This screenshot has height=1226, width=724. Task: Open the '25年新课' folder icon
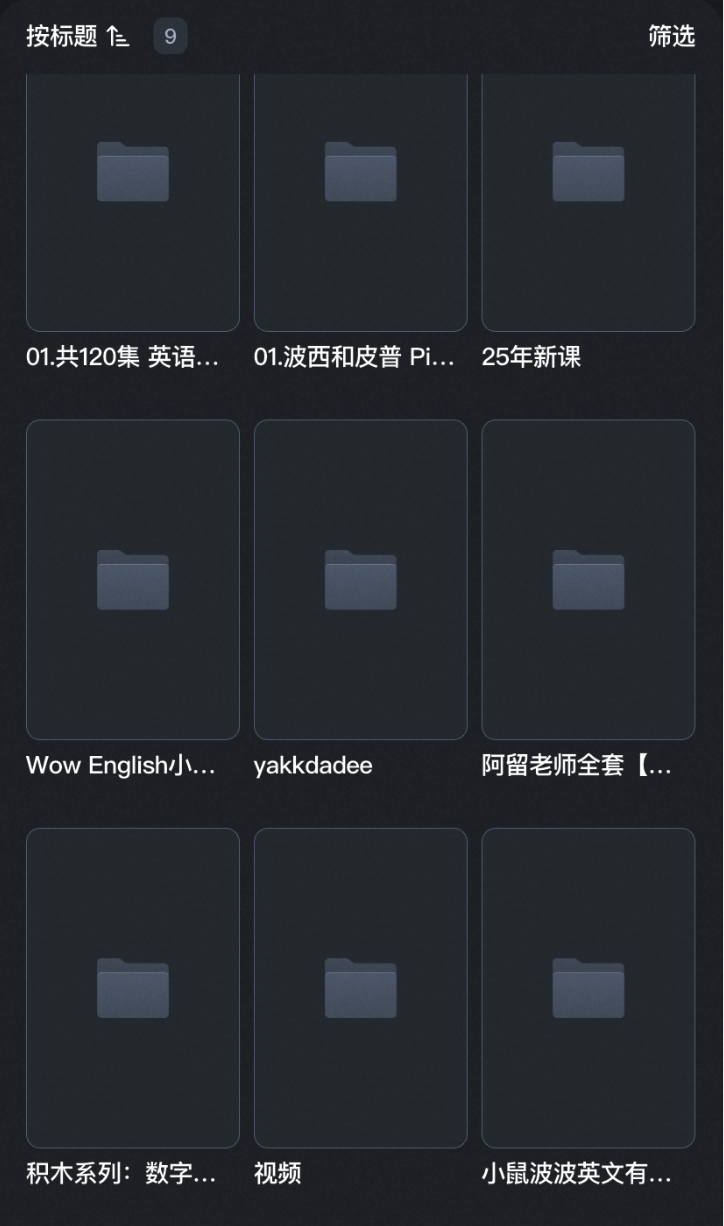click(x=588, y=171)
